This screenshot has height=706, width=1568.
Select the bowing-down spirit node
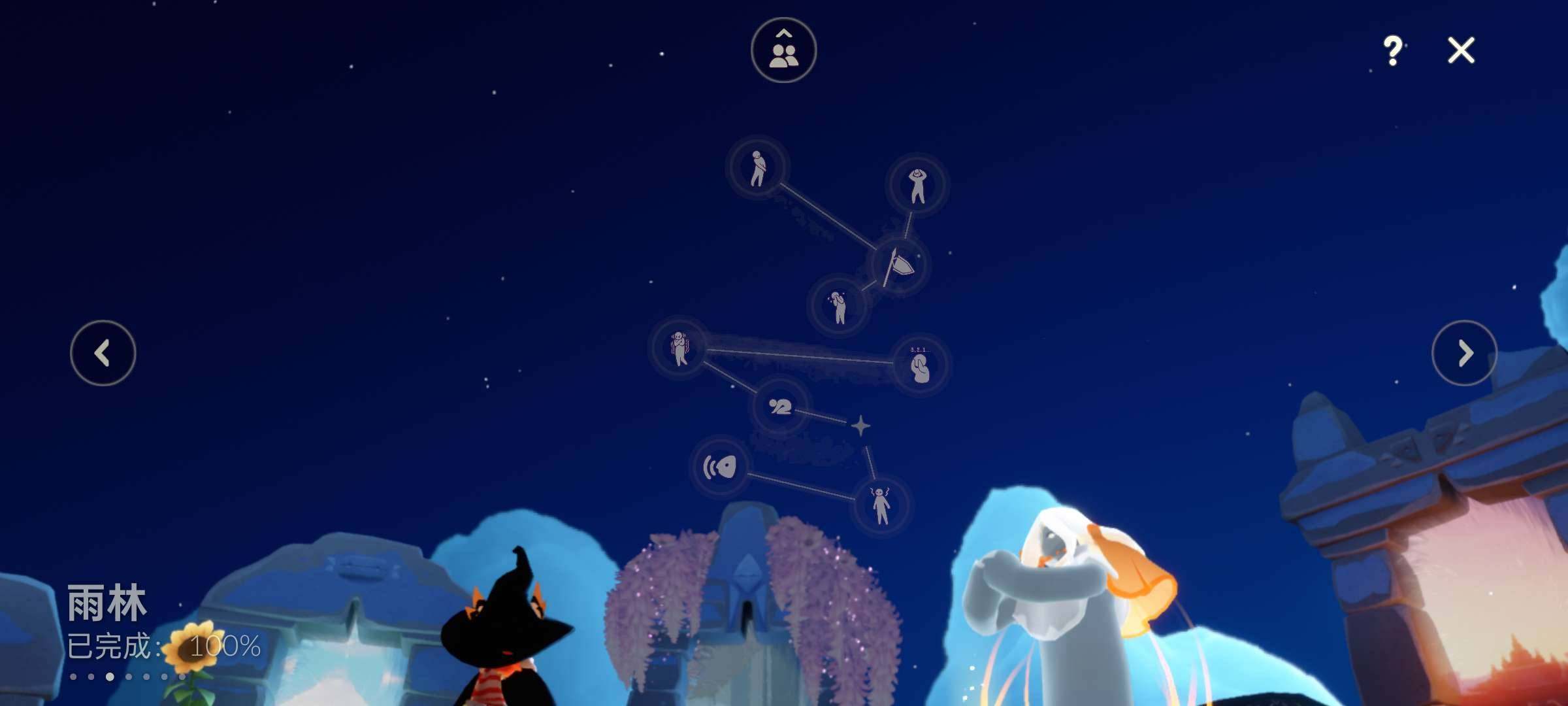click(780, 407)
